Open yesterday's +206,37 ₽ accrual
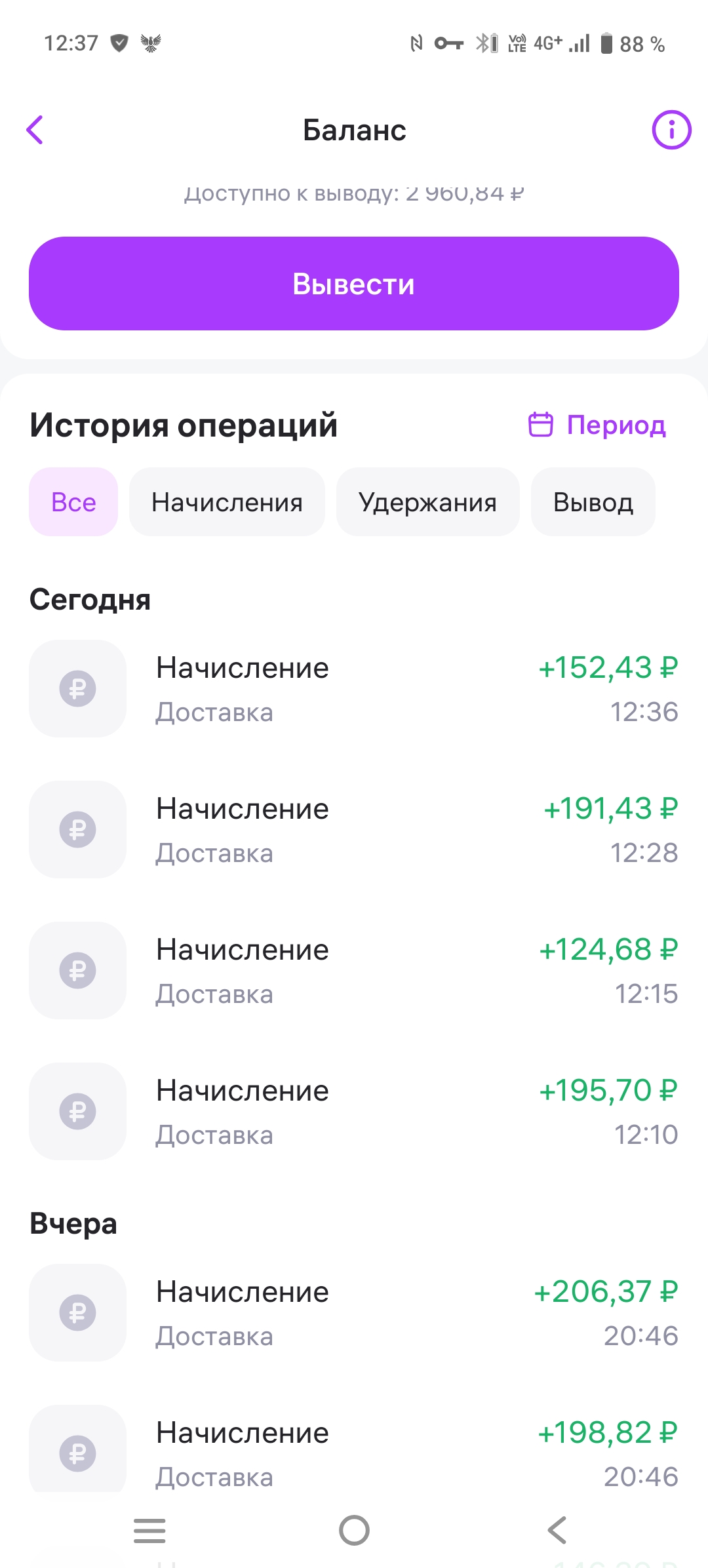The width and height of the screenshot is (708, 1568). click(x=354, y=1313)
